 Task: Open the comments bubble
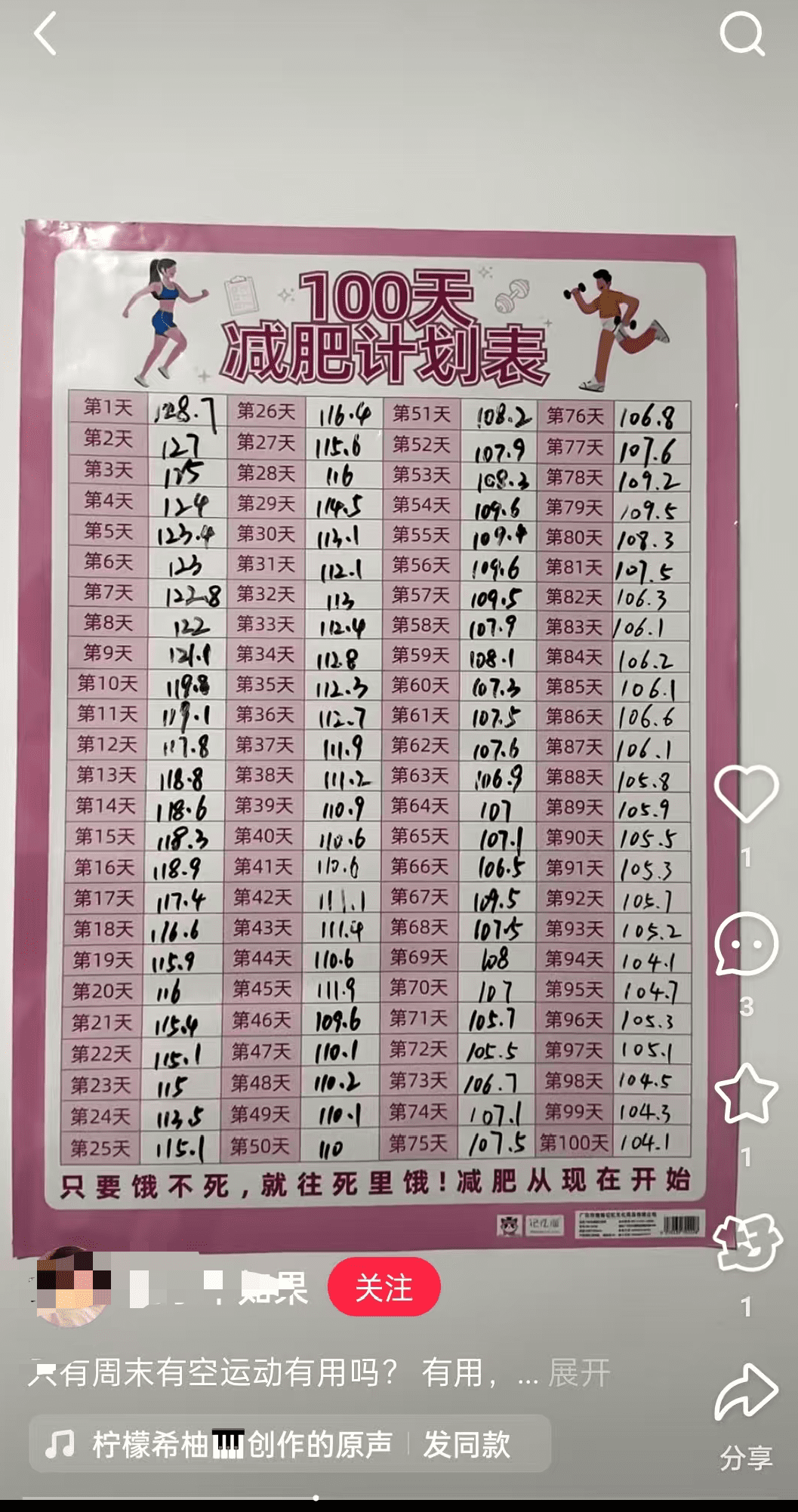(x=746, y=944)
